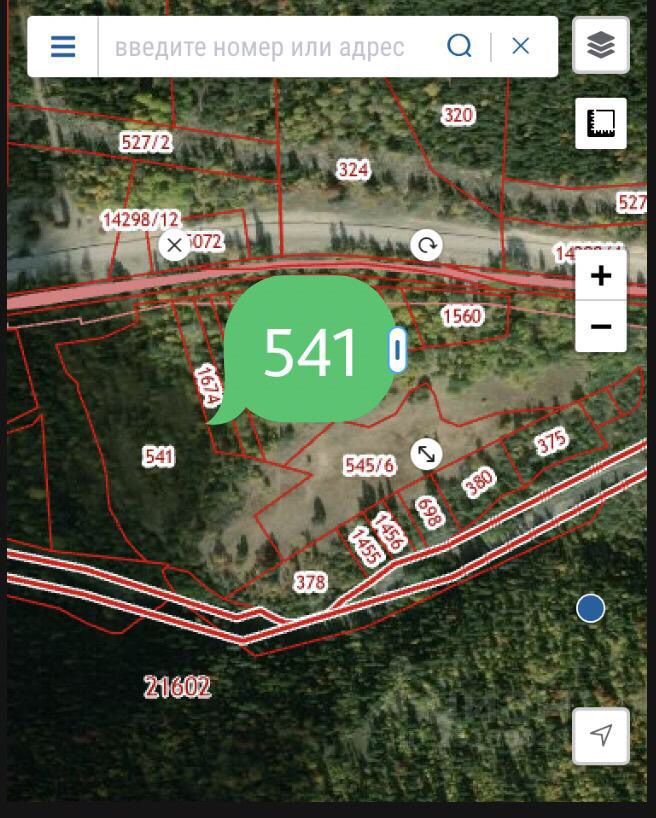Tap the resize handle of the 541 sticker
This screenshot has width=656, height=818.
427,454
